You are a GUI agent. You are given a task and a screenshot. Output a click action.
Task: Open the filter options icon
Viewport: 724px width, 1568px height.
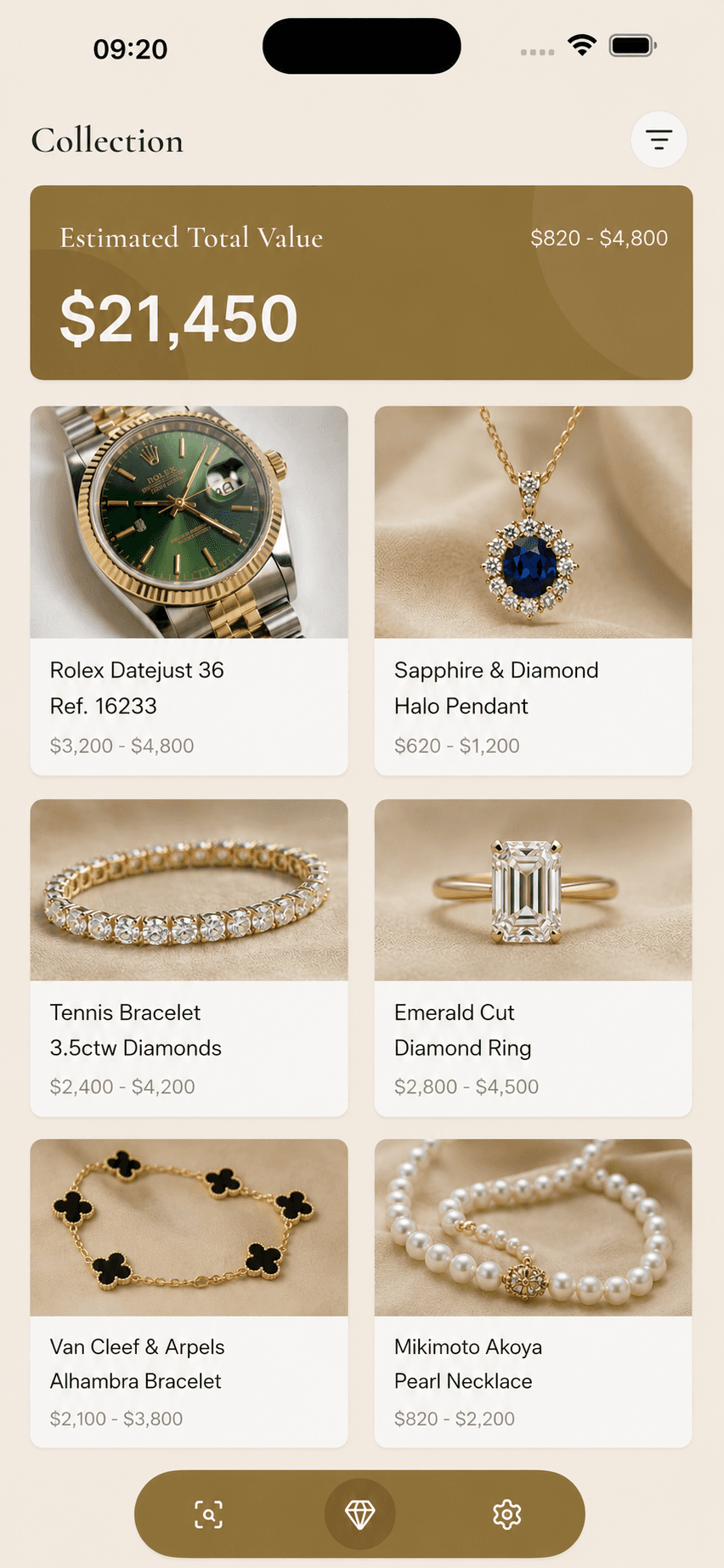(x=659, y=139)
